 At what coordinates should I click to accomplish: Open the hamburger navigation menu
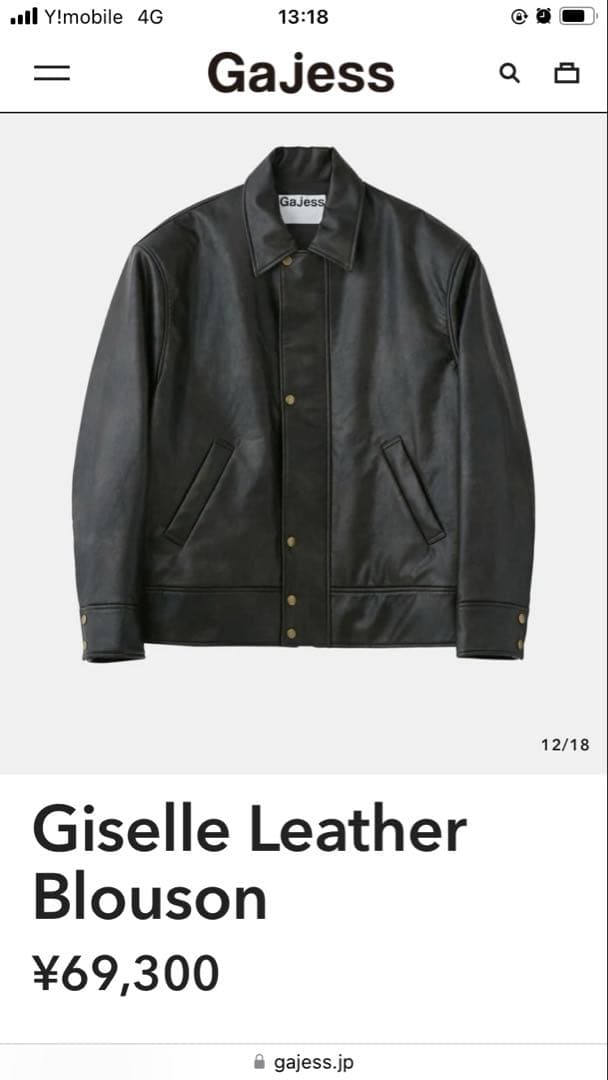click(x=52, y=73)
